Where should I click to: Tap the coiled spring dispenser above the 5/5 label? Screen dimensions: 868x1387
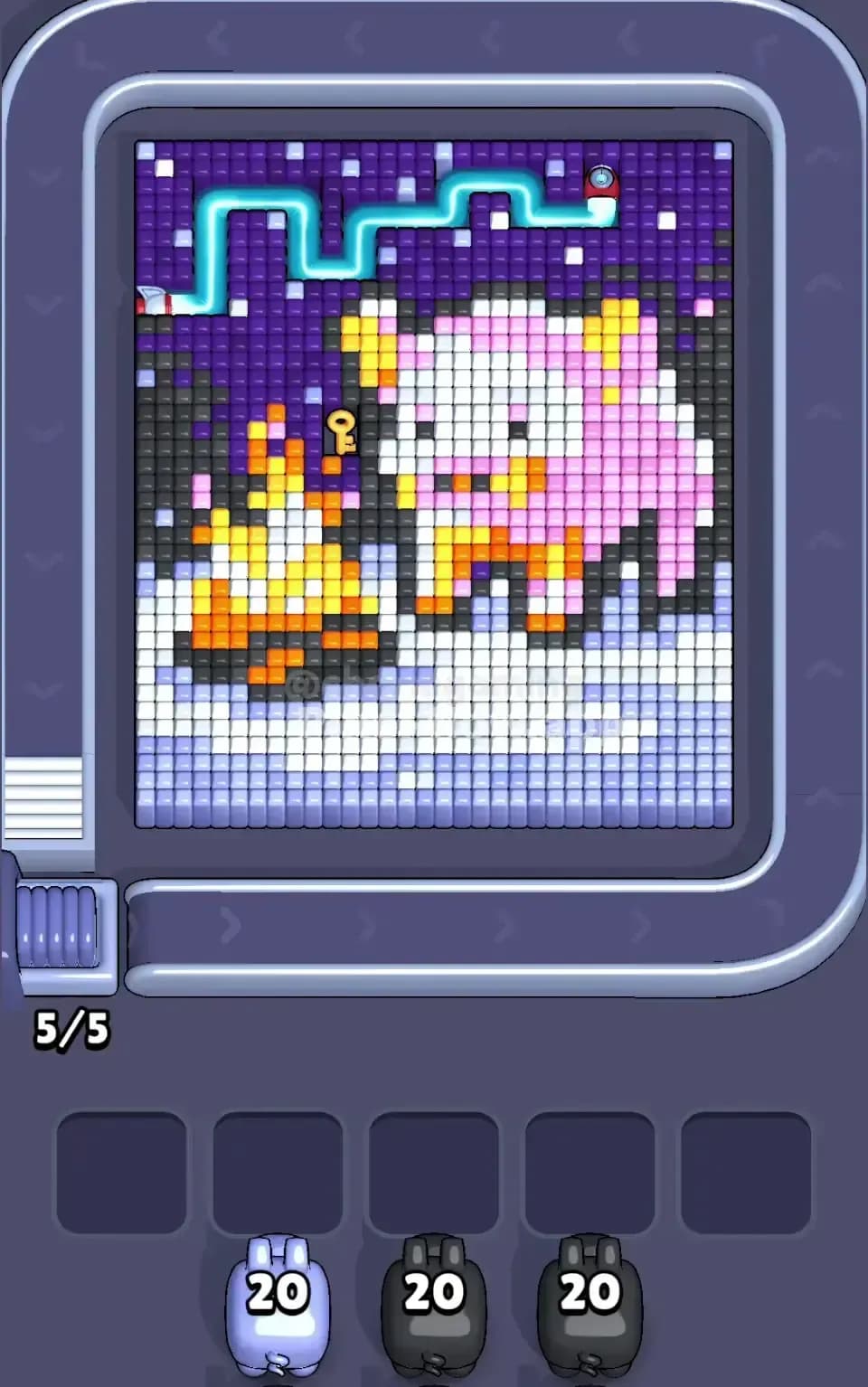[56, 927]
